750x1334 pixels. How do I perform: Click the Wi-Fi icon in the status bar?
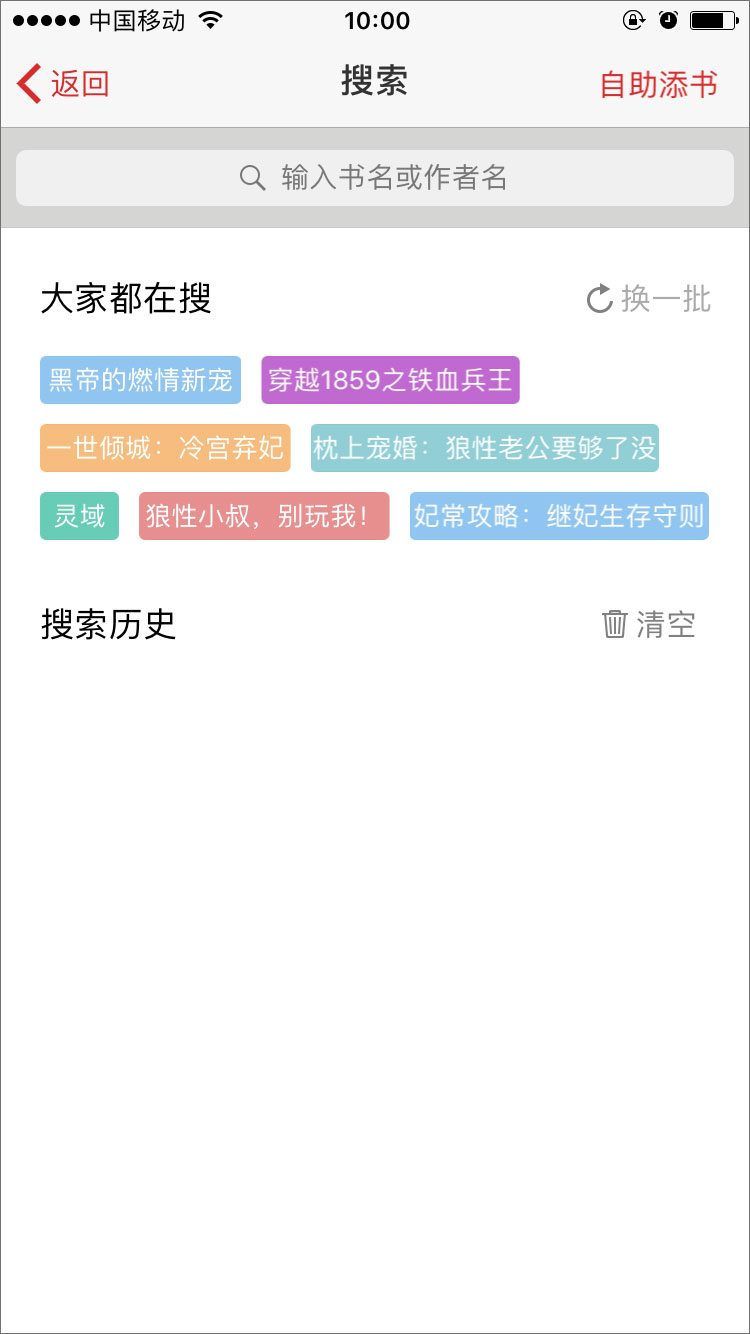coord(208,20)
